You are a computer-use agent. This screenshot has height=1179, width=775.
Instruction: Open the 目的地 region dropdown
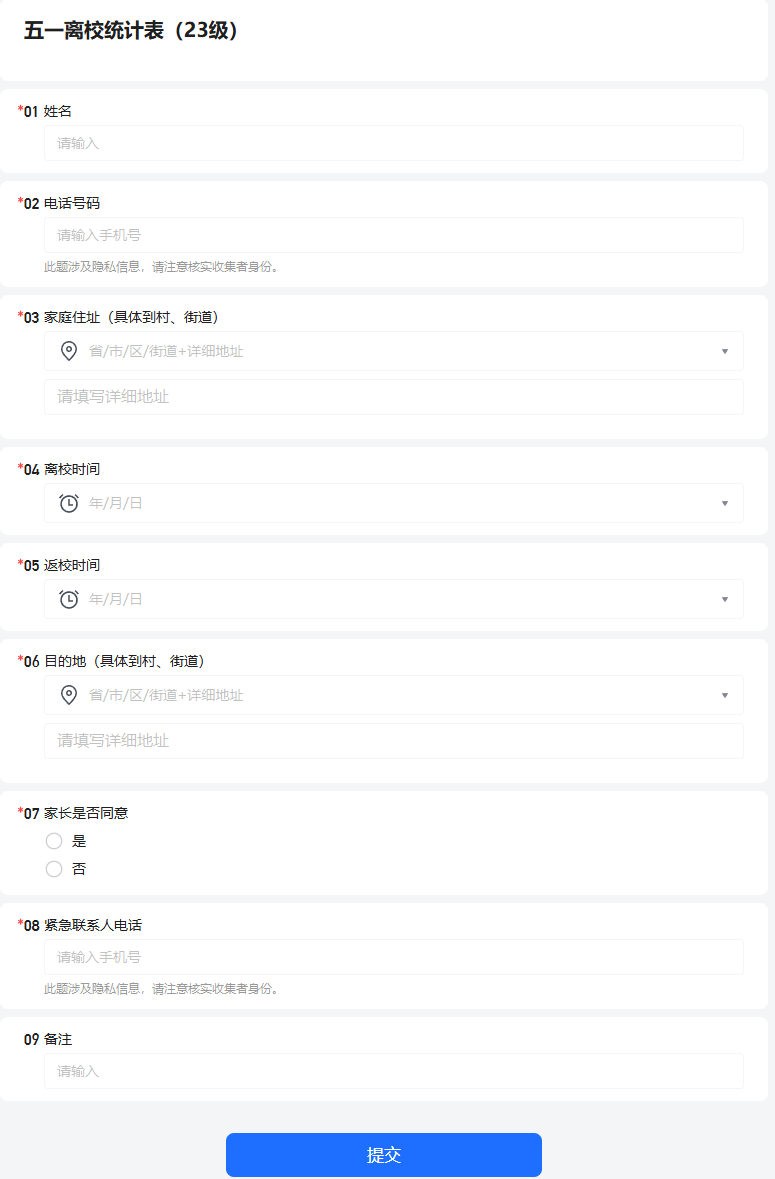393,695
